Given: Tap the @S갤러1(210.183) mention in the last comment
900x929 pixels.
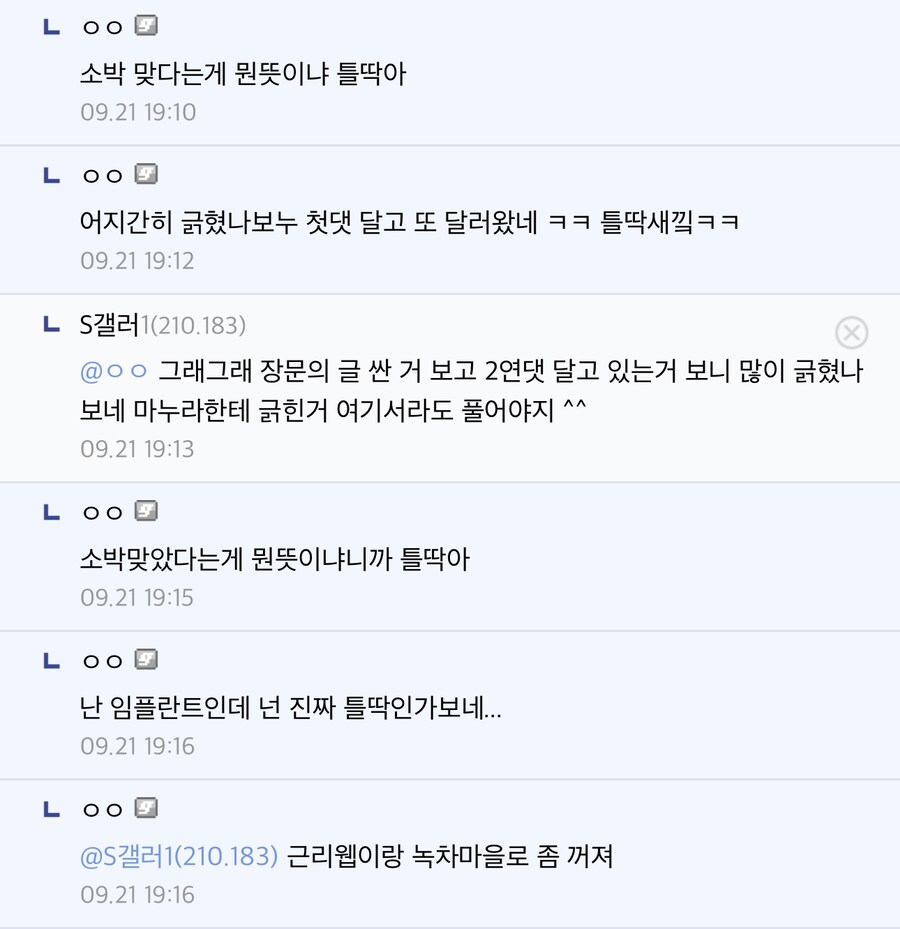Looking at the screenshot, I should 178,857.
